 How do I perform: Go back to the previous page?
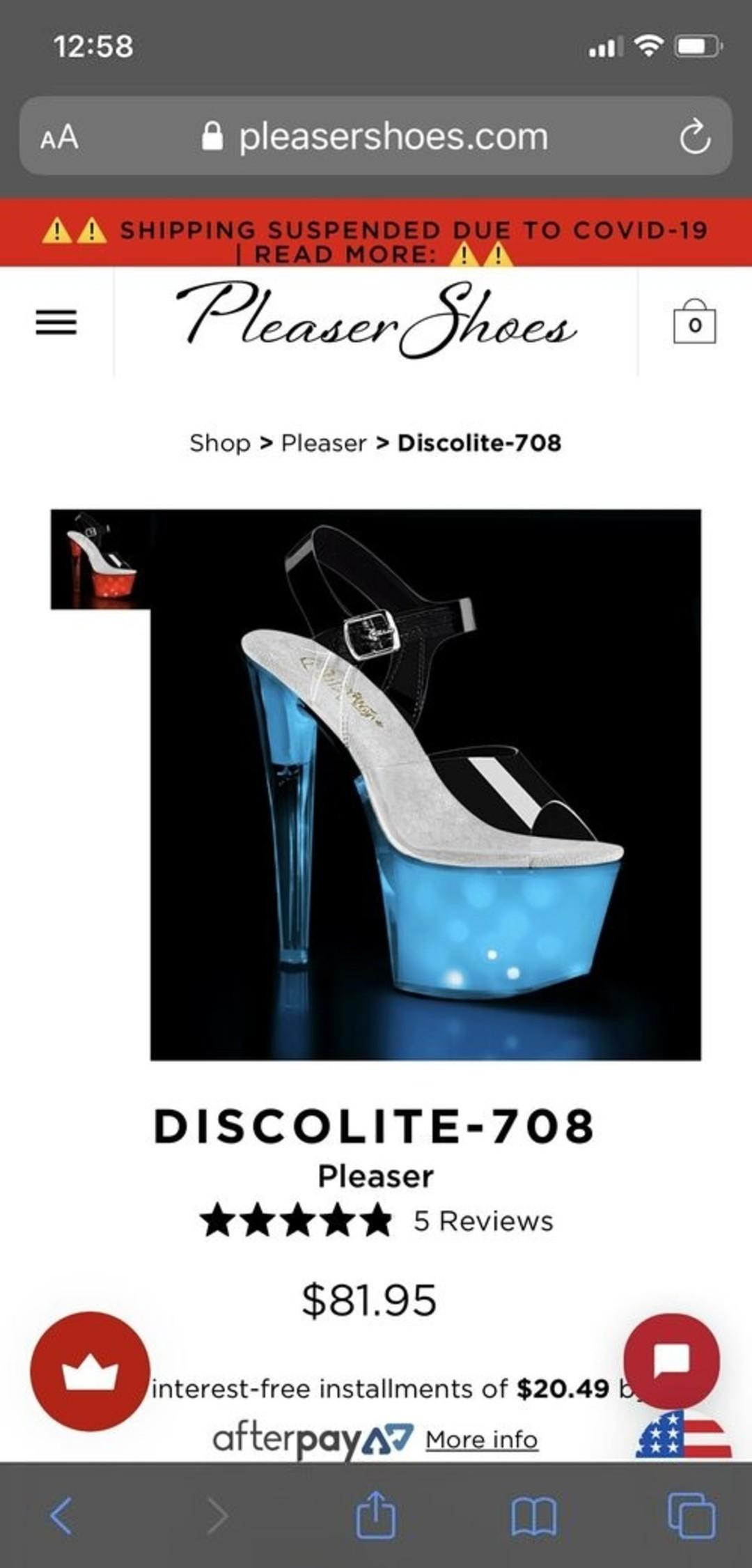[x=61, y=1516]
